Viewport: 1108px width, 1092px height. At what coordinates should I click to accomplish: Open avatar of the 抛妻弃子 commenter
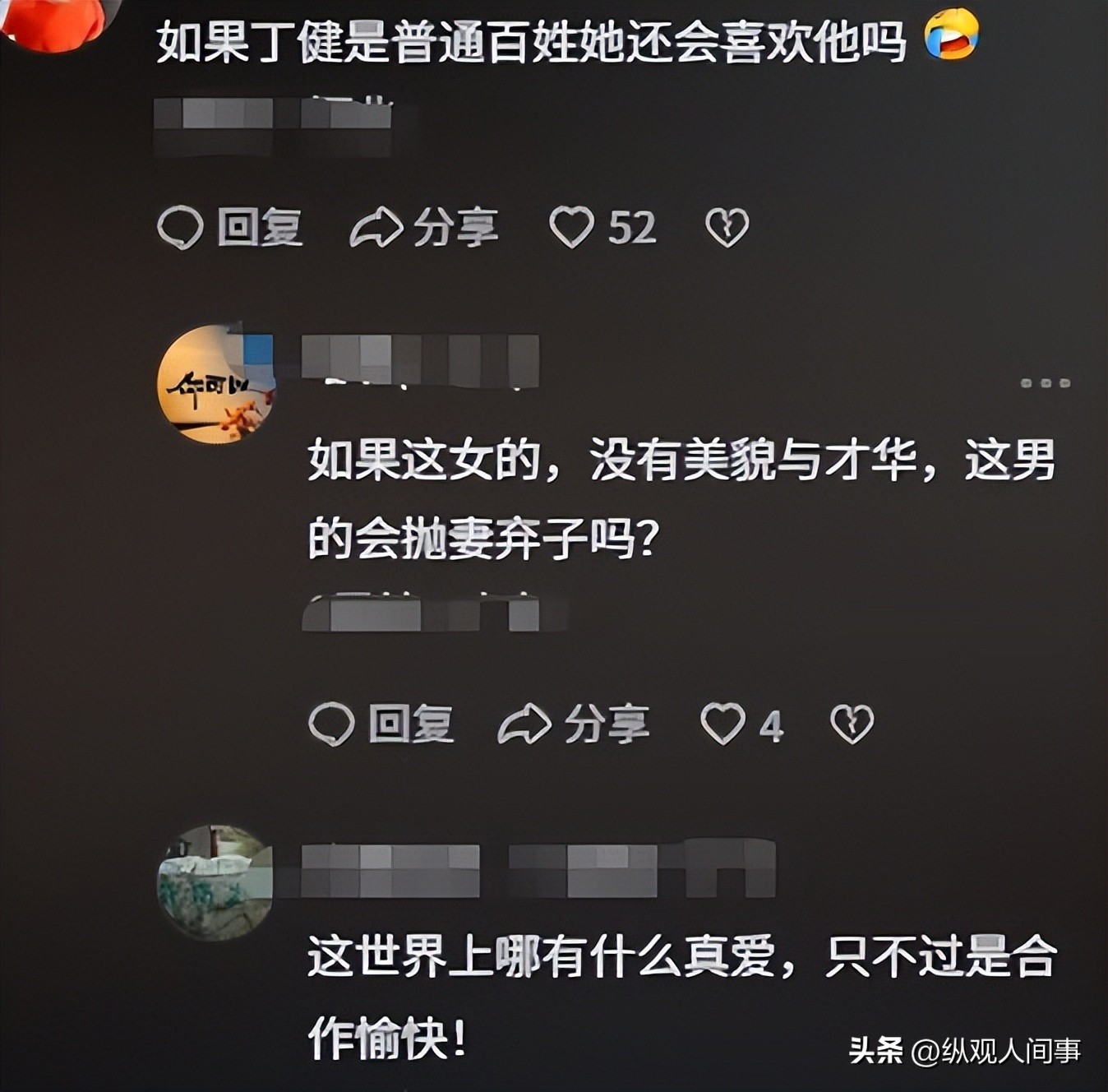coord(215,384)
